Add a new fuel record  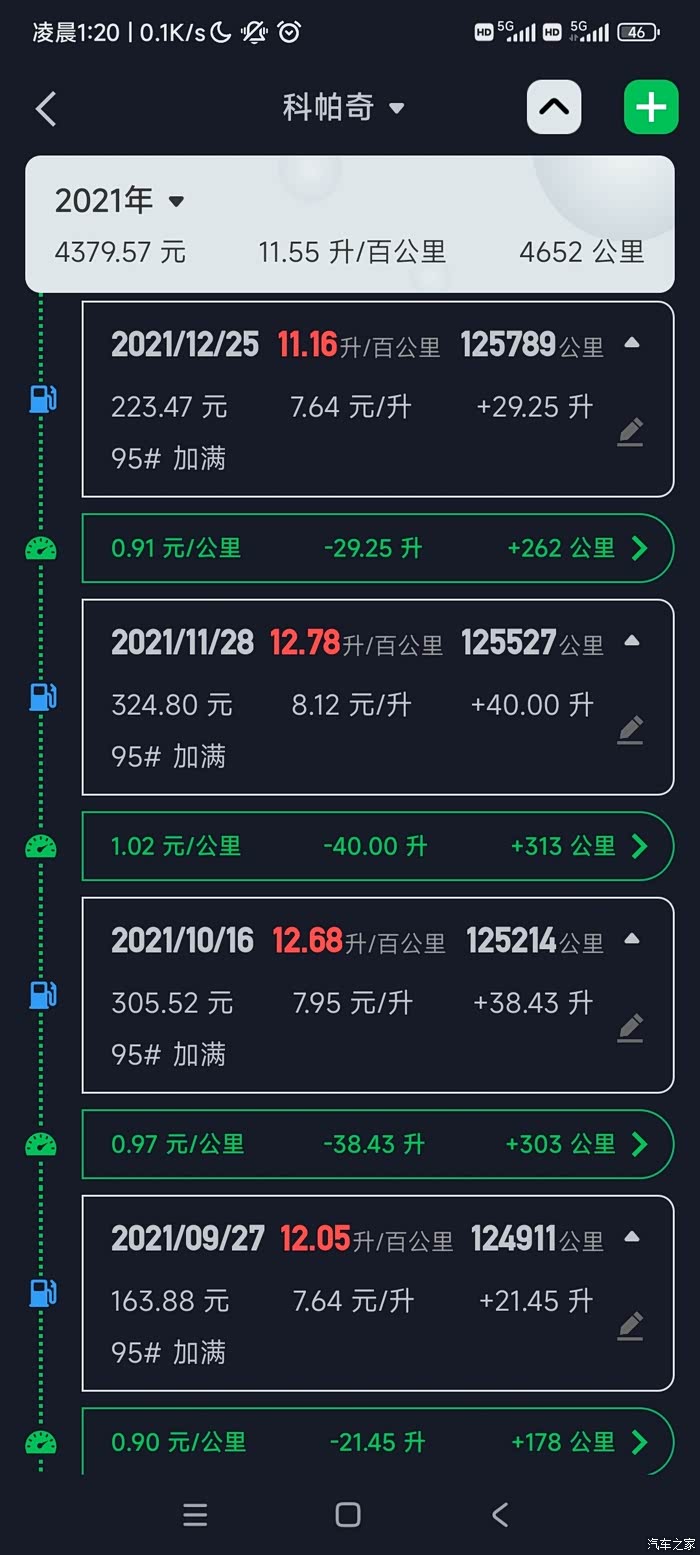click(x=651, y=107)
